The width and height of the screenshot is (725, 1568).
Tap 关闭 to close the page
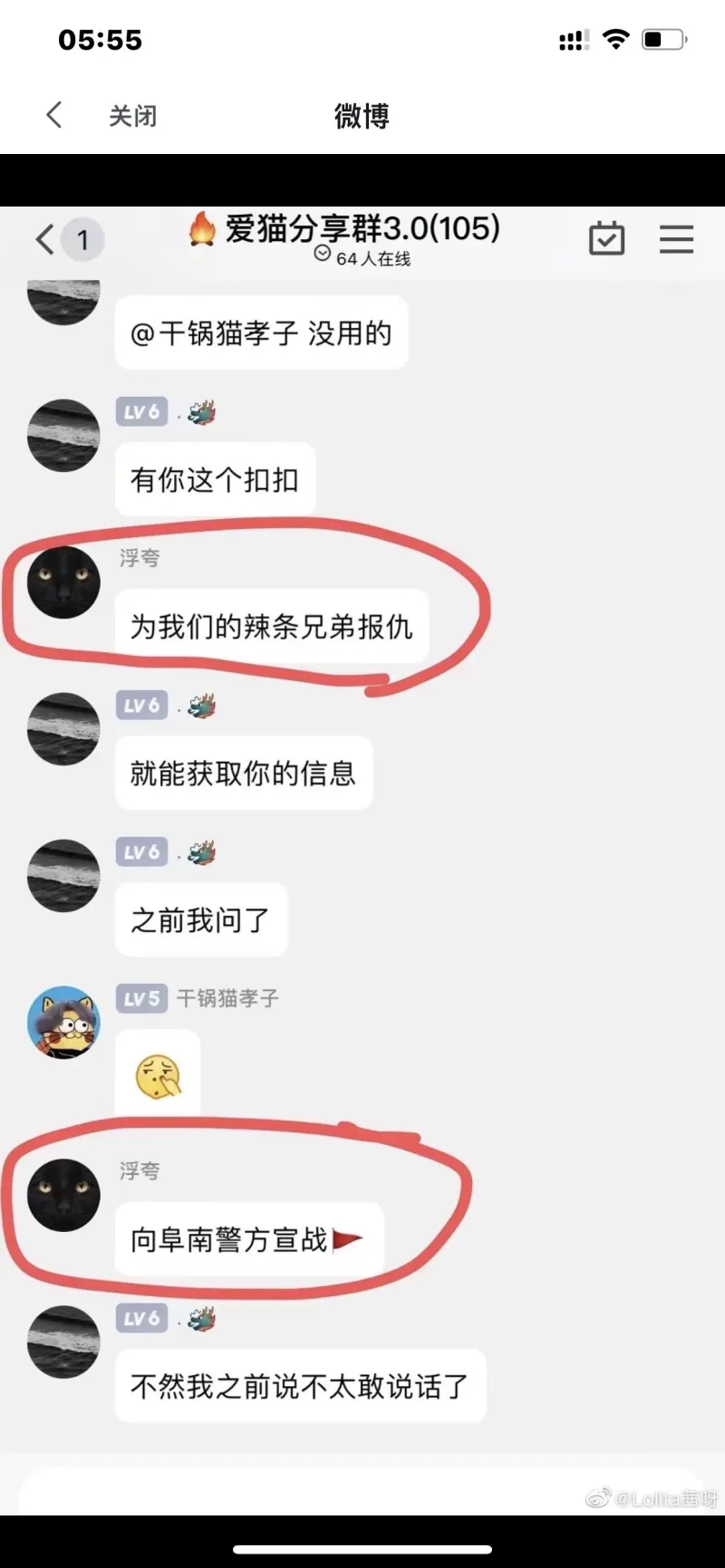pyautogui.click(x=132, y=116)
